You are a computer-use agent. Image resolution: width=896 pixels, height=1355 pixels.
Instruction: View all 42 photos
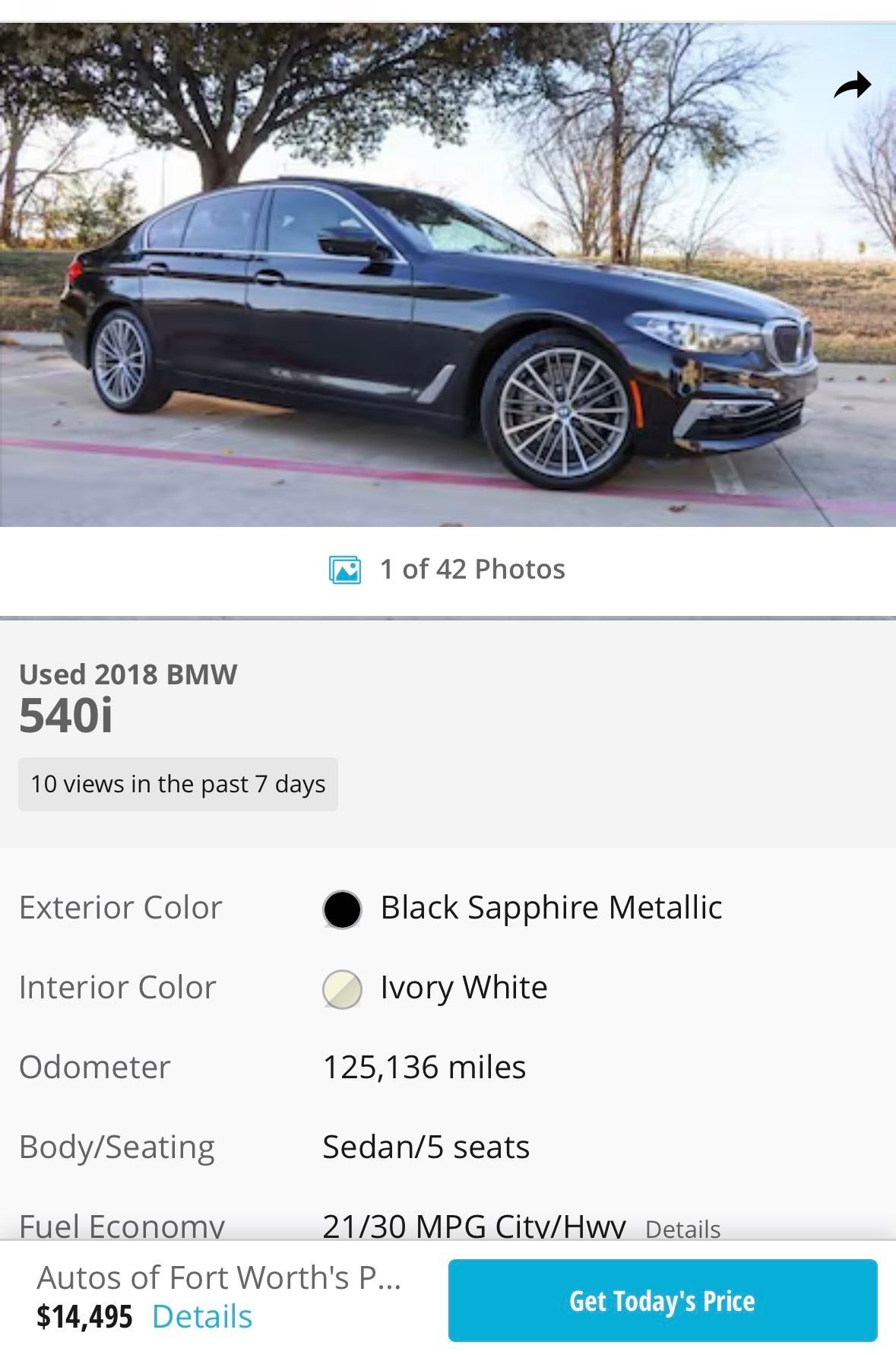(448, 570)
